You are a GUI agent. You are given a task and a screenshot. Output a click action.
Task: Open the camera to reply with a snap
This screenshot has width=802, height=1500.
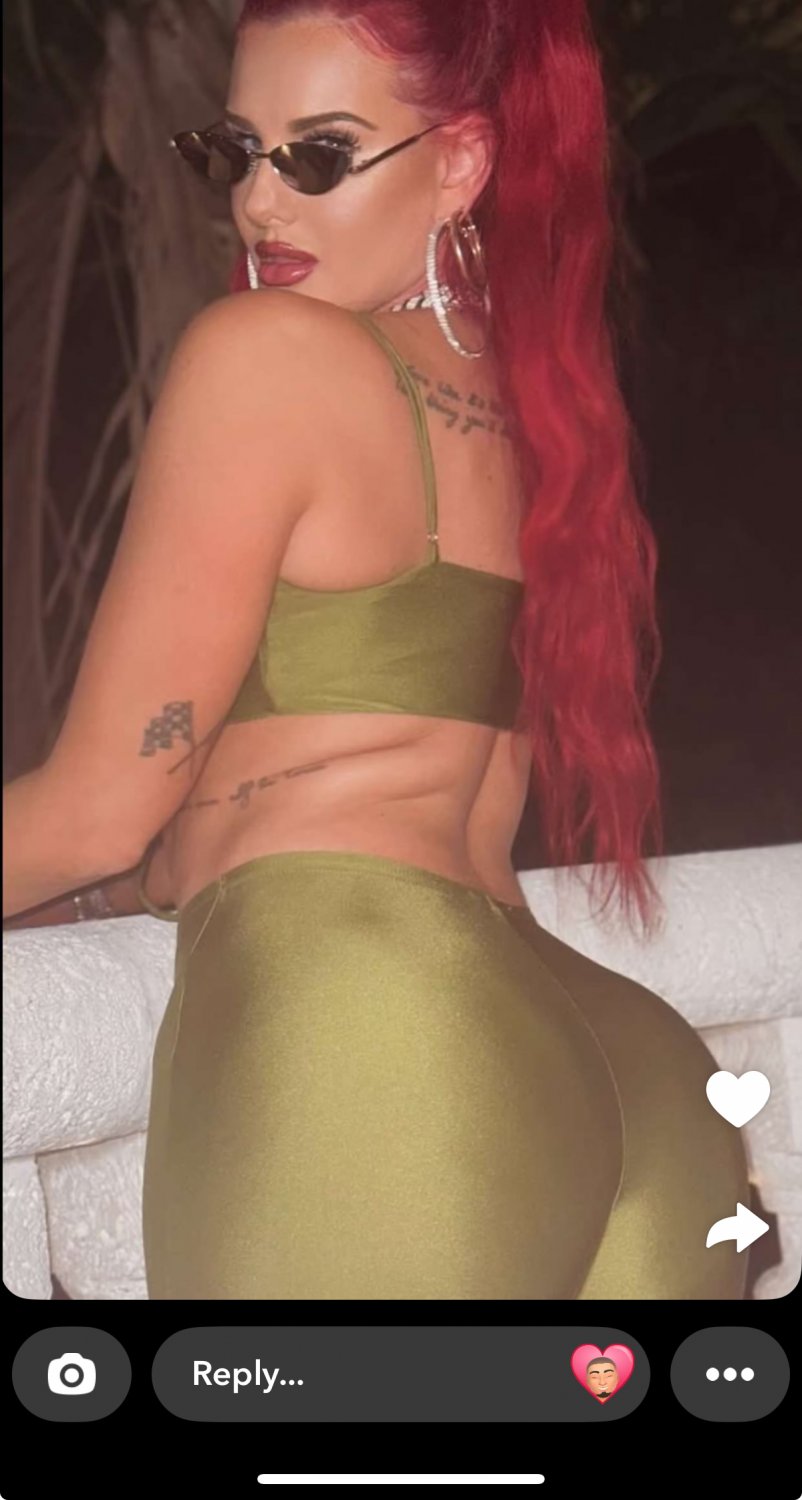(x=72, y=1374)
